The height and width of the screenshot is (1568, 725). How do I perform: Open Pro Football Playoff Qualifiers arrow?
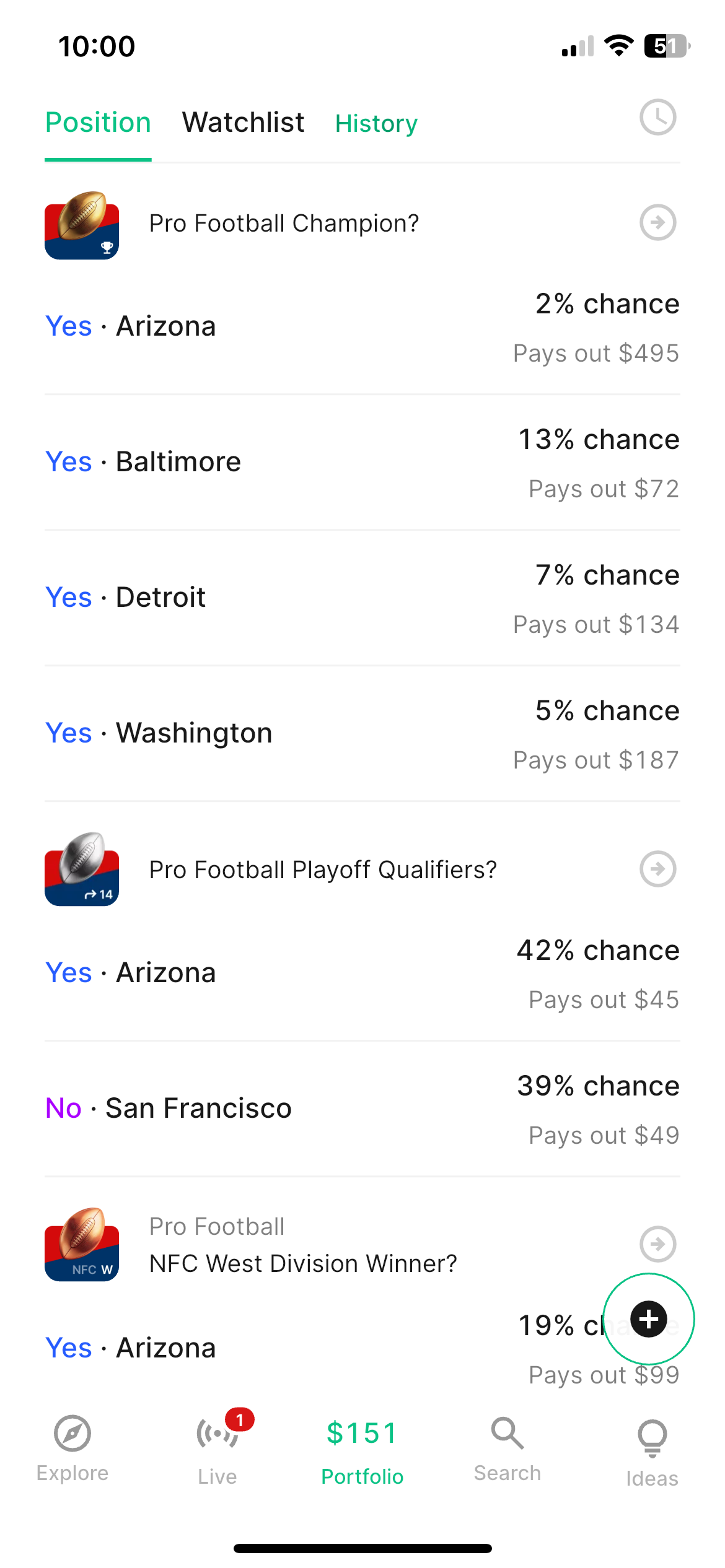[x=657, y=869]
